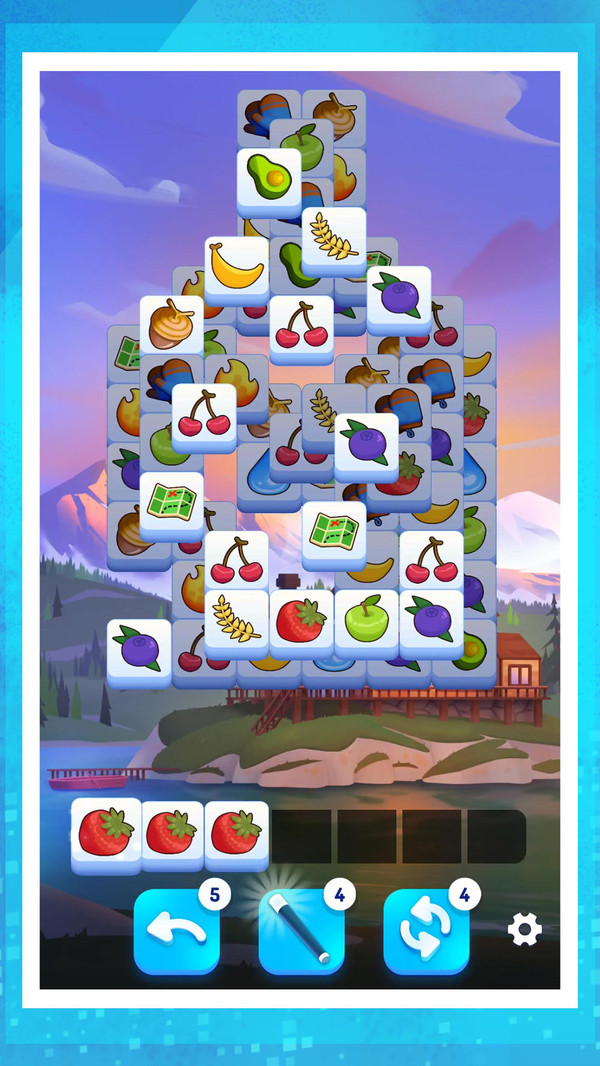
Task: Collect the strawberry tile on the board
Action: pyautogui.click(x=301, y=620)
